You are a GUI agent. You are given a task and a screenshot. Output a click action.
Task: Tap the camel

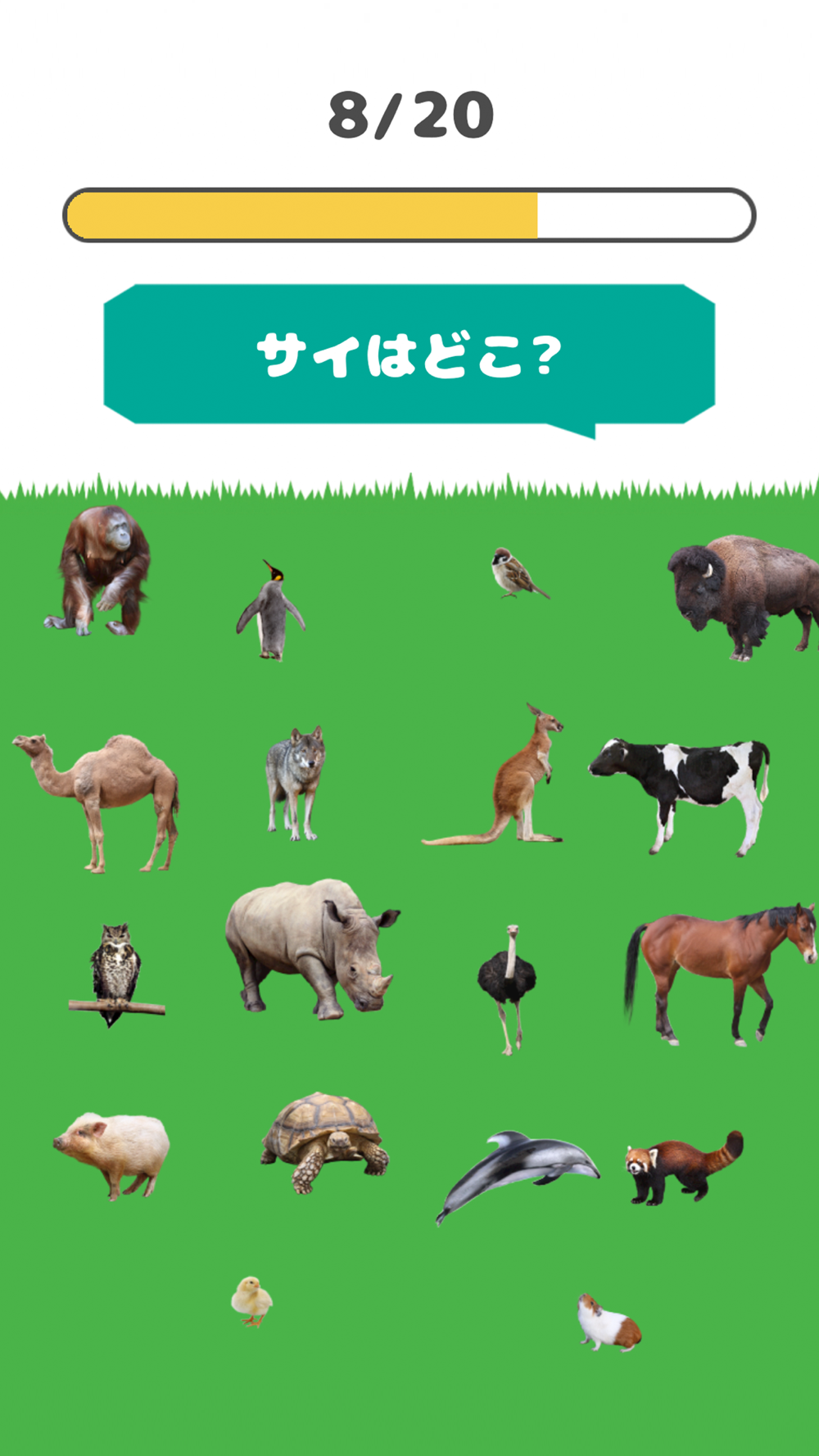click(97, 803)
